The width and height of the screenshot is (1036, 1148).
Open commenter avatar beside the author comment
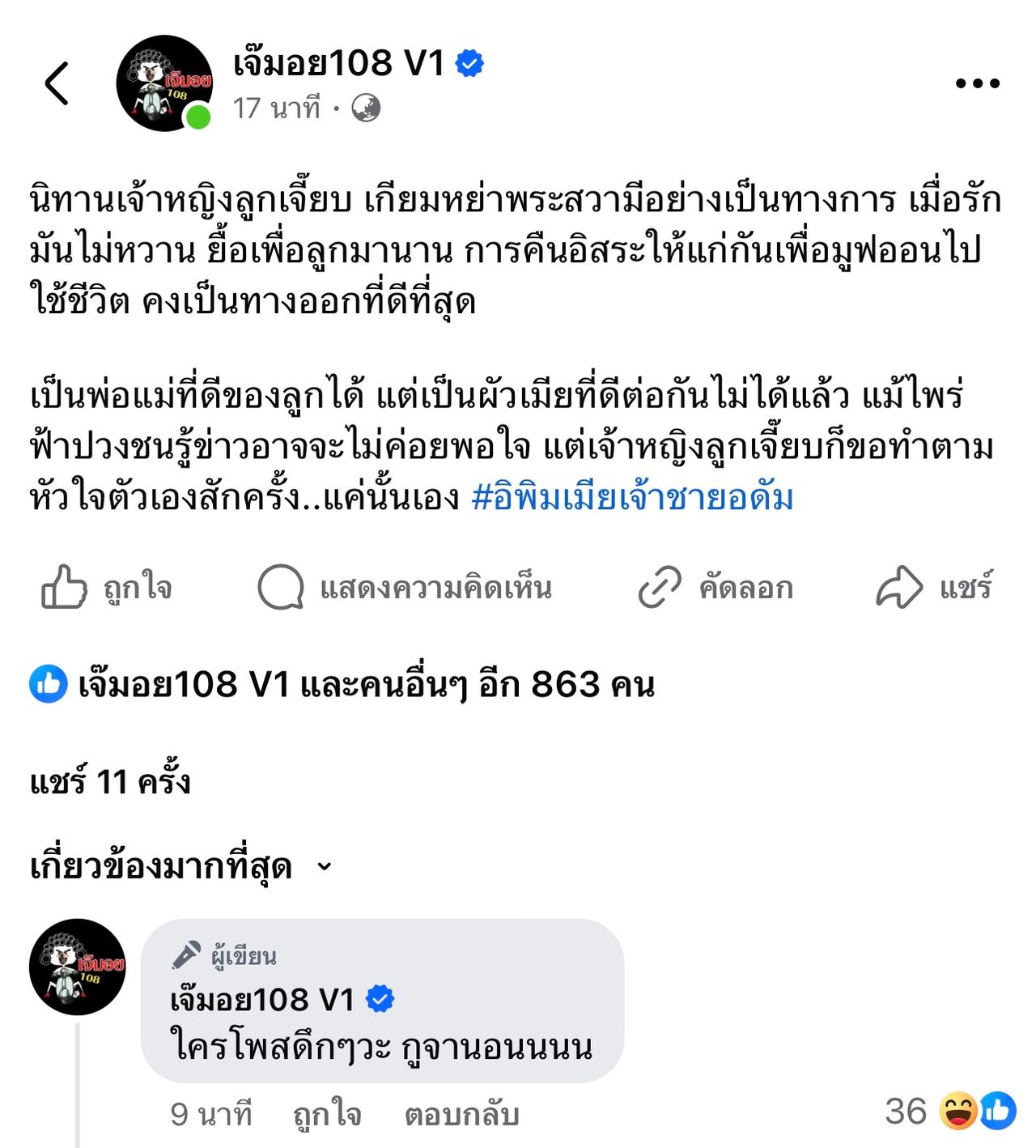[x=78, y=967]
